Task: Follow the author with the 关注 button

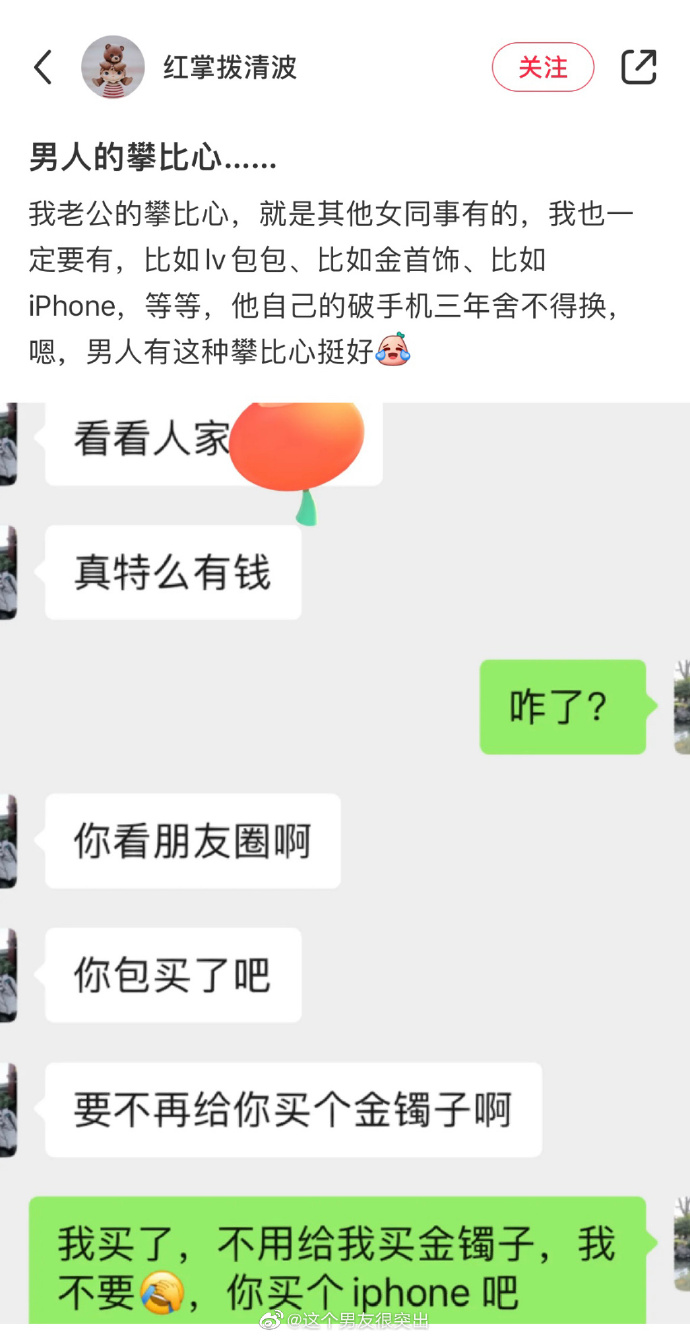Action: 542,67
